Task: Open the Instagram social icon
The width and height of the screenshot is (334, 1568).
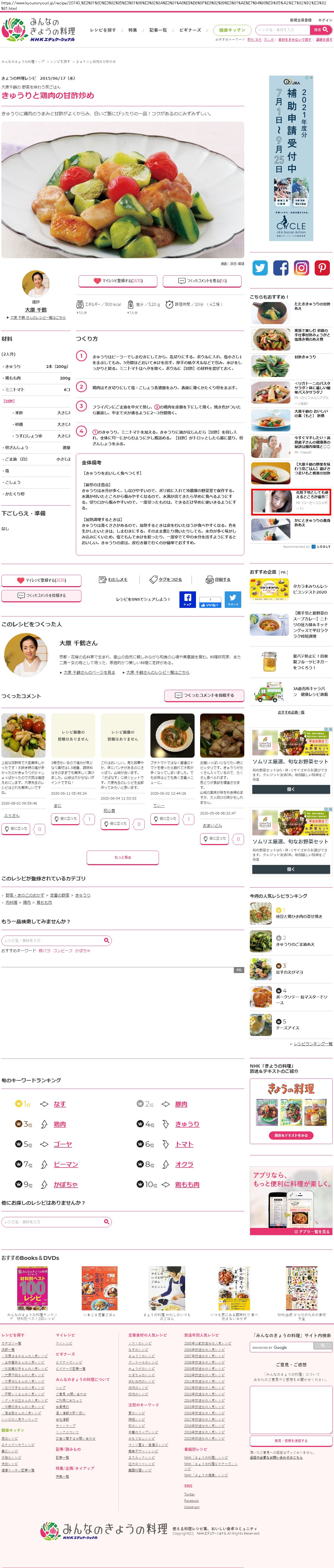Action: pyautogui.click(x=301, y=268)
